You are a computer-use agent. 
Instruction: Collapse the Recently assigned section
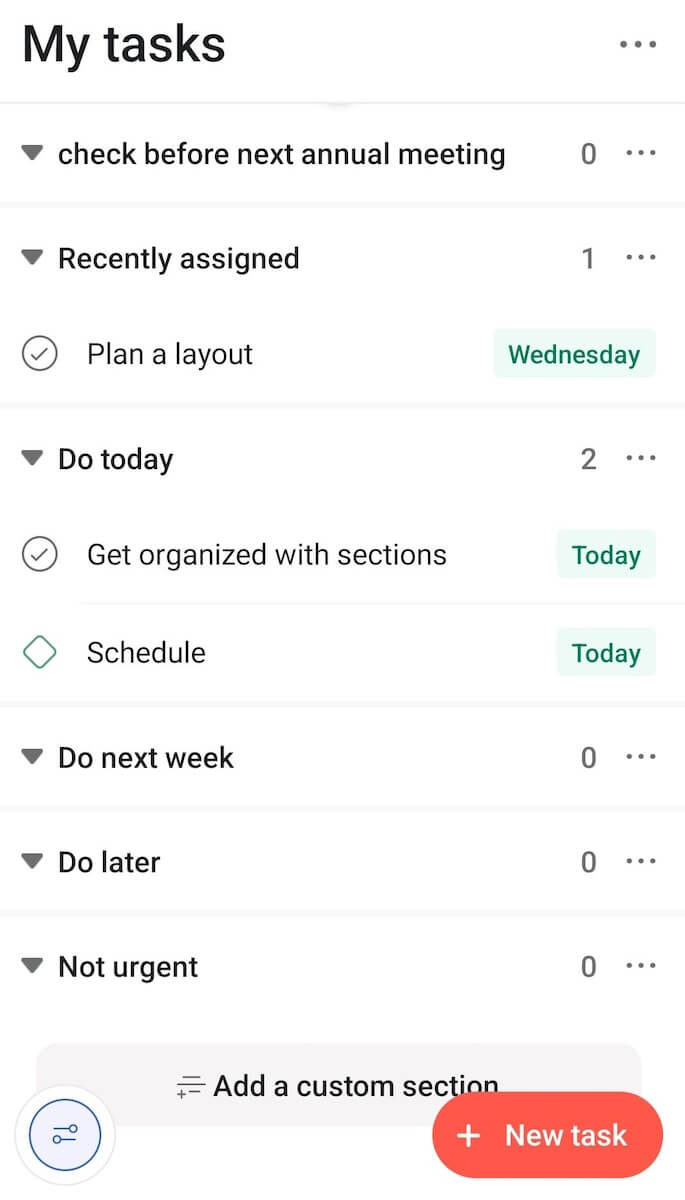pyautogui.click(x=33, y=258)
